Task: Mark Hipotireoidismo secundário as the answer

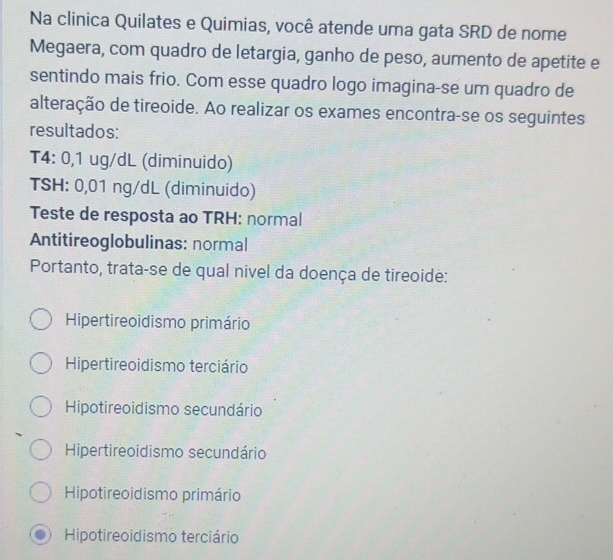Action: (43, 408)
